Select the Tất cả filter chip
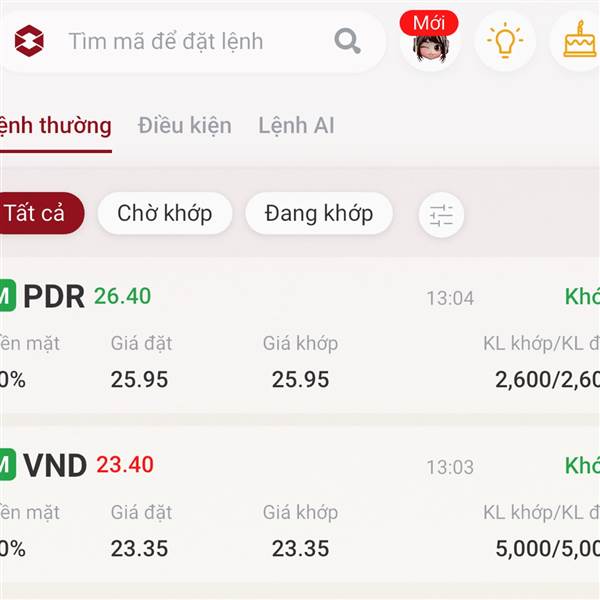 pos(41,213)
